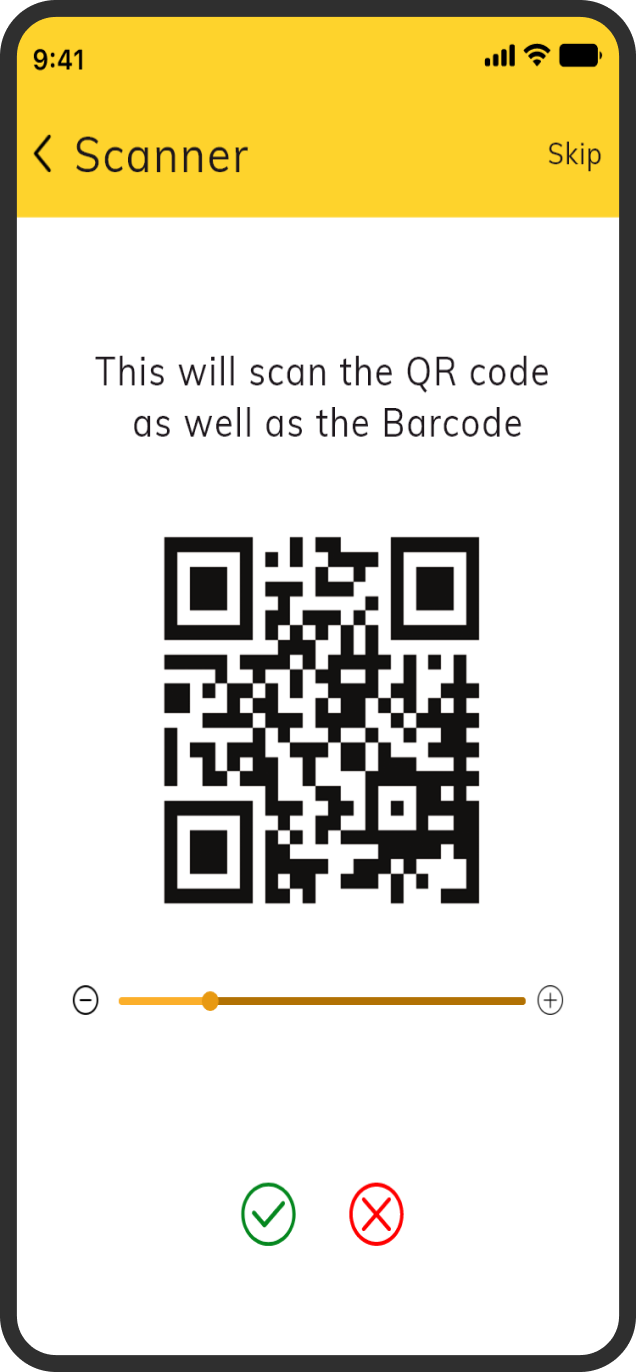The height and width of the screenshot is (1372, 636).
Task: Tap the plus icon to zoom in
Action: pos(551,1000)
